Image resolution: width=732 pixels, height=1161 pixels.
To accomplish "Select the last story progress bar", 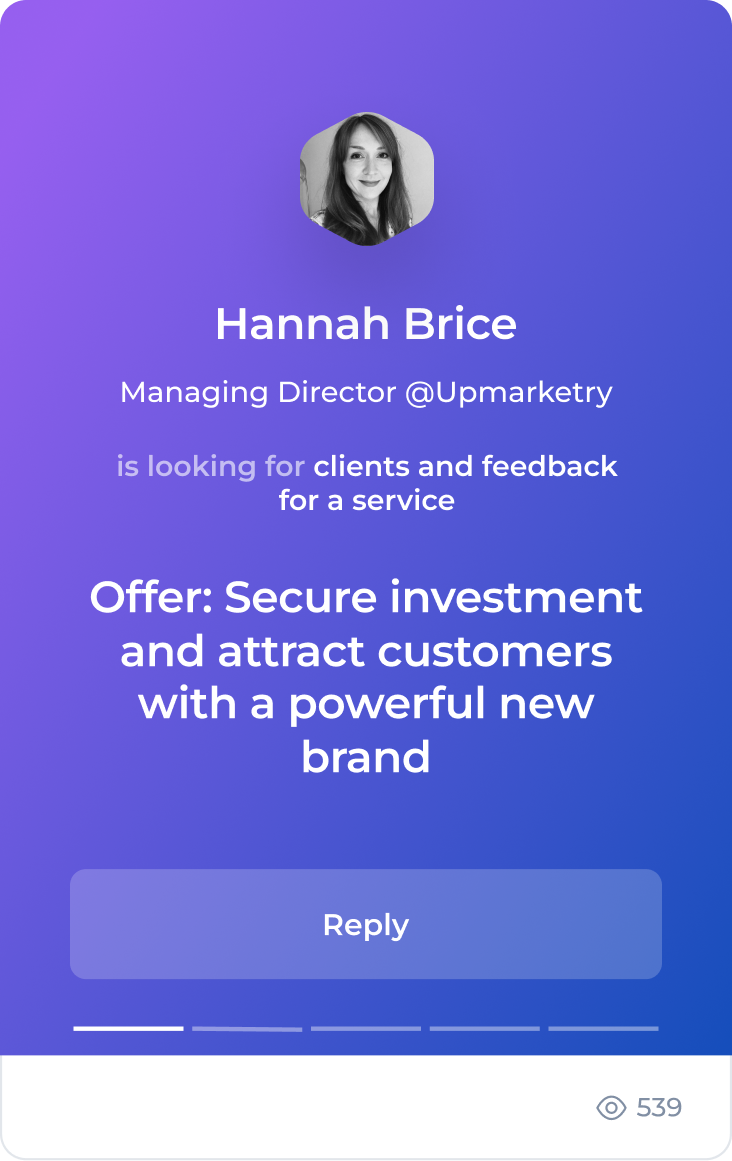I will [602, 1028].
